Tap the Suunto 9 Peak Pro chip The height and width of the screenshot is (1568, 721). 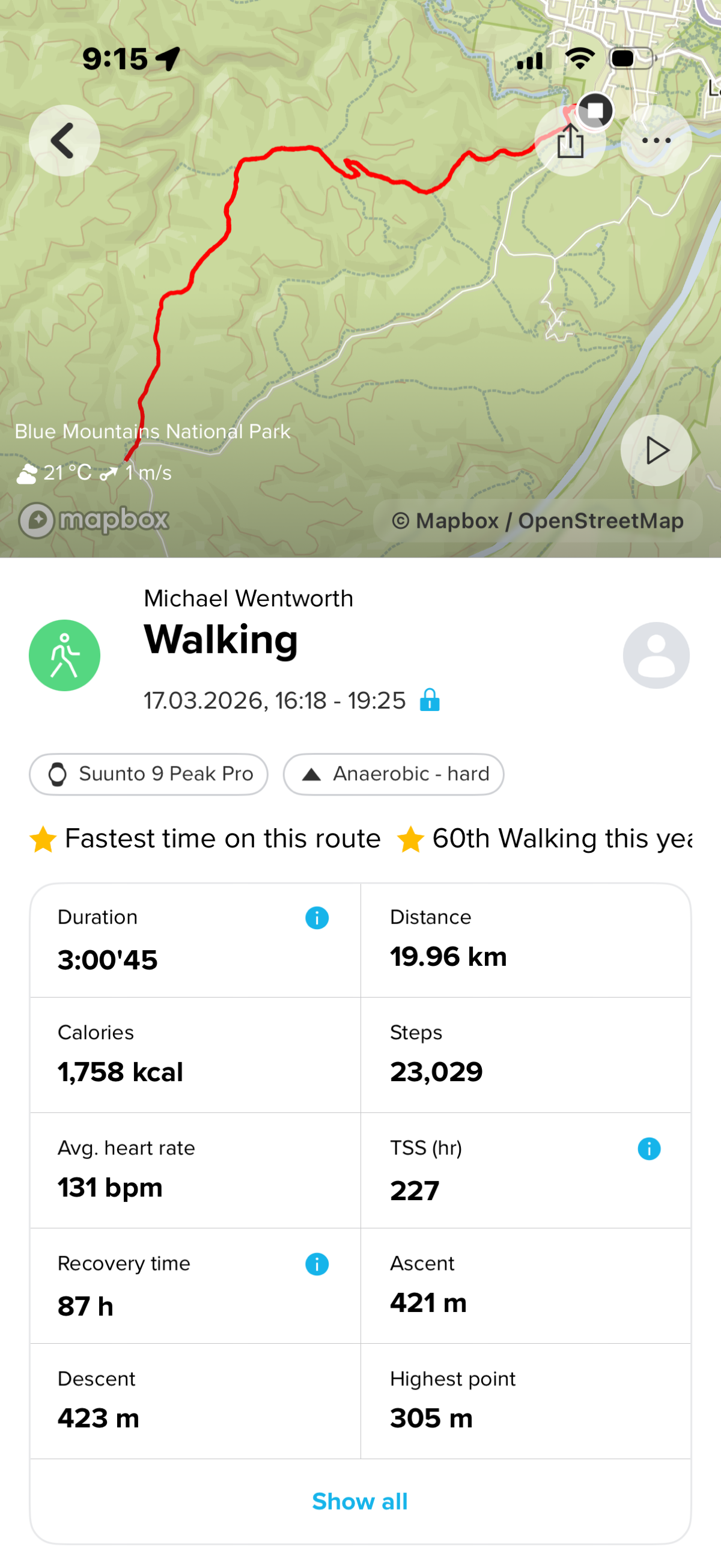tap(148, 773)
